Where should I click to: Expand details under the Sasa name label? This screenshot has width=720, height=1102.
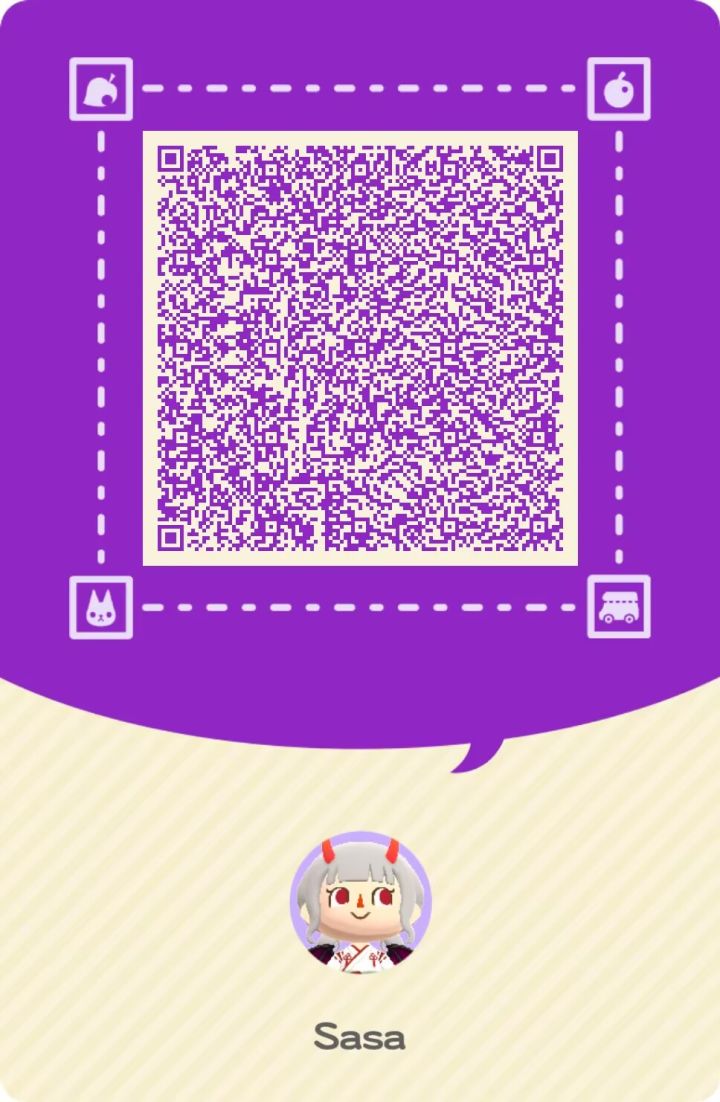(x=360, y=1037)
